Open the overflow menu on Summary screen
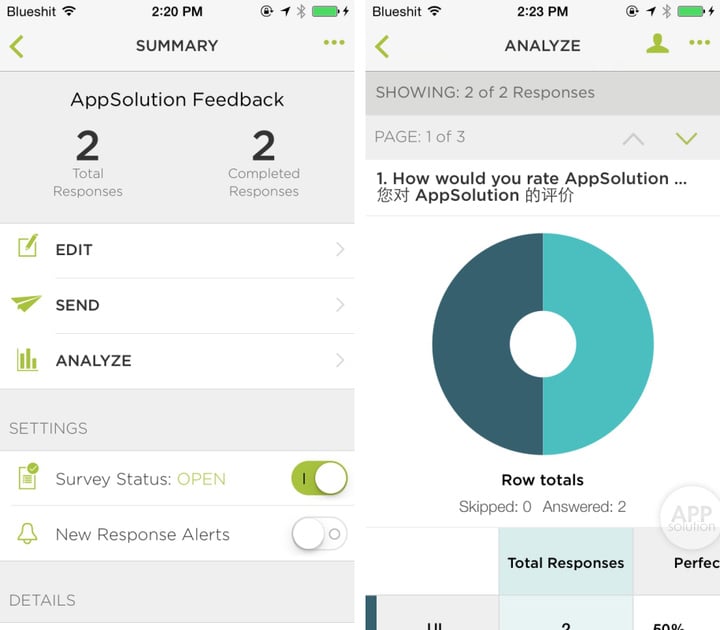This screenshot has width=720, height=630. (334, 43)
